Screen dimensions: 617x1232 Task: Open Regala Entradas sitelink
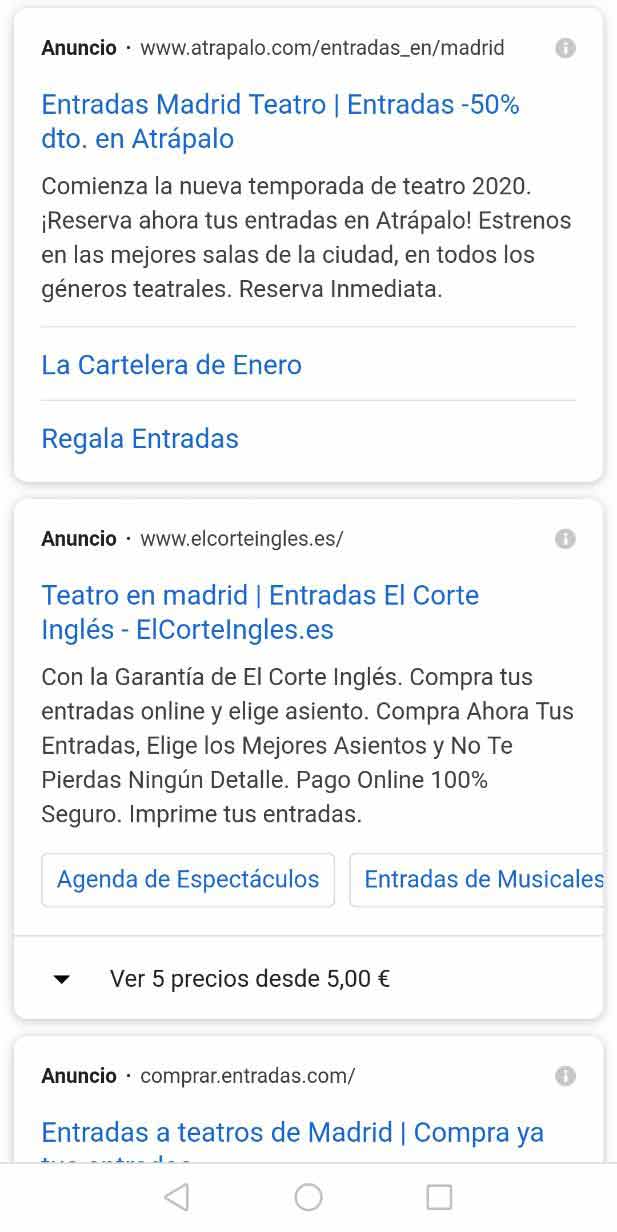[x=140, y=439]
